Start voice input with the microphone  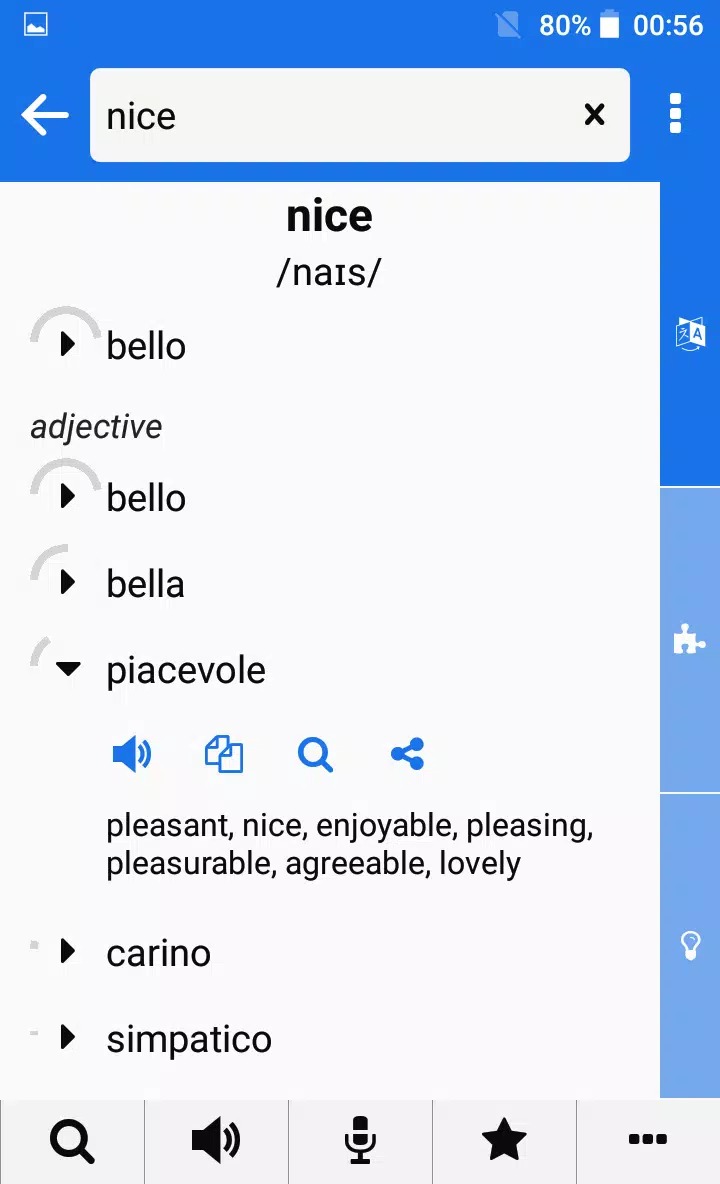pos(360,1140)
